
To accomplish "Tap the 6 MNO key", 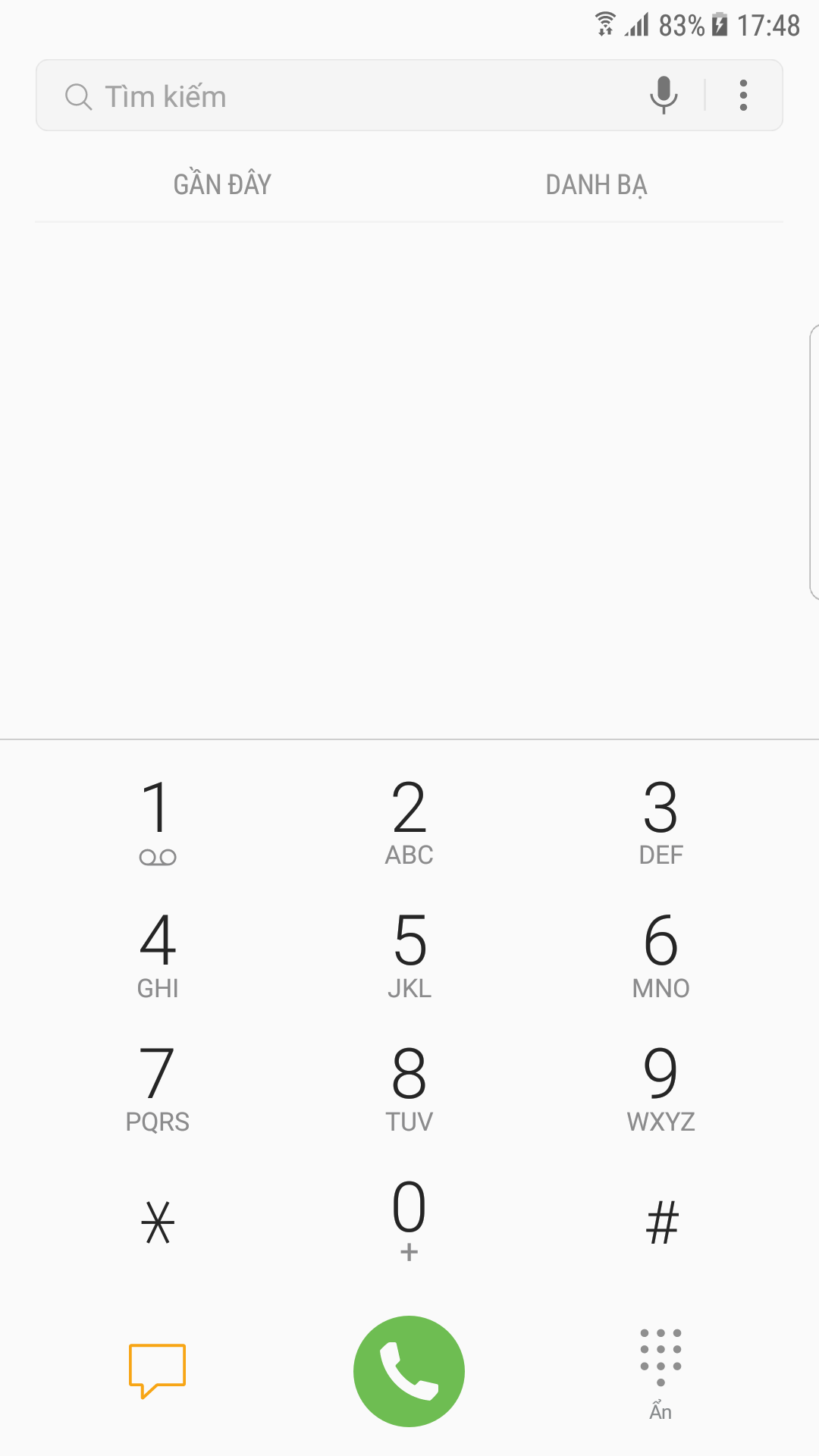I will click(x=661, y=955).
